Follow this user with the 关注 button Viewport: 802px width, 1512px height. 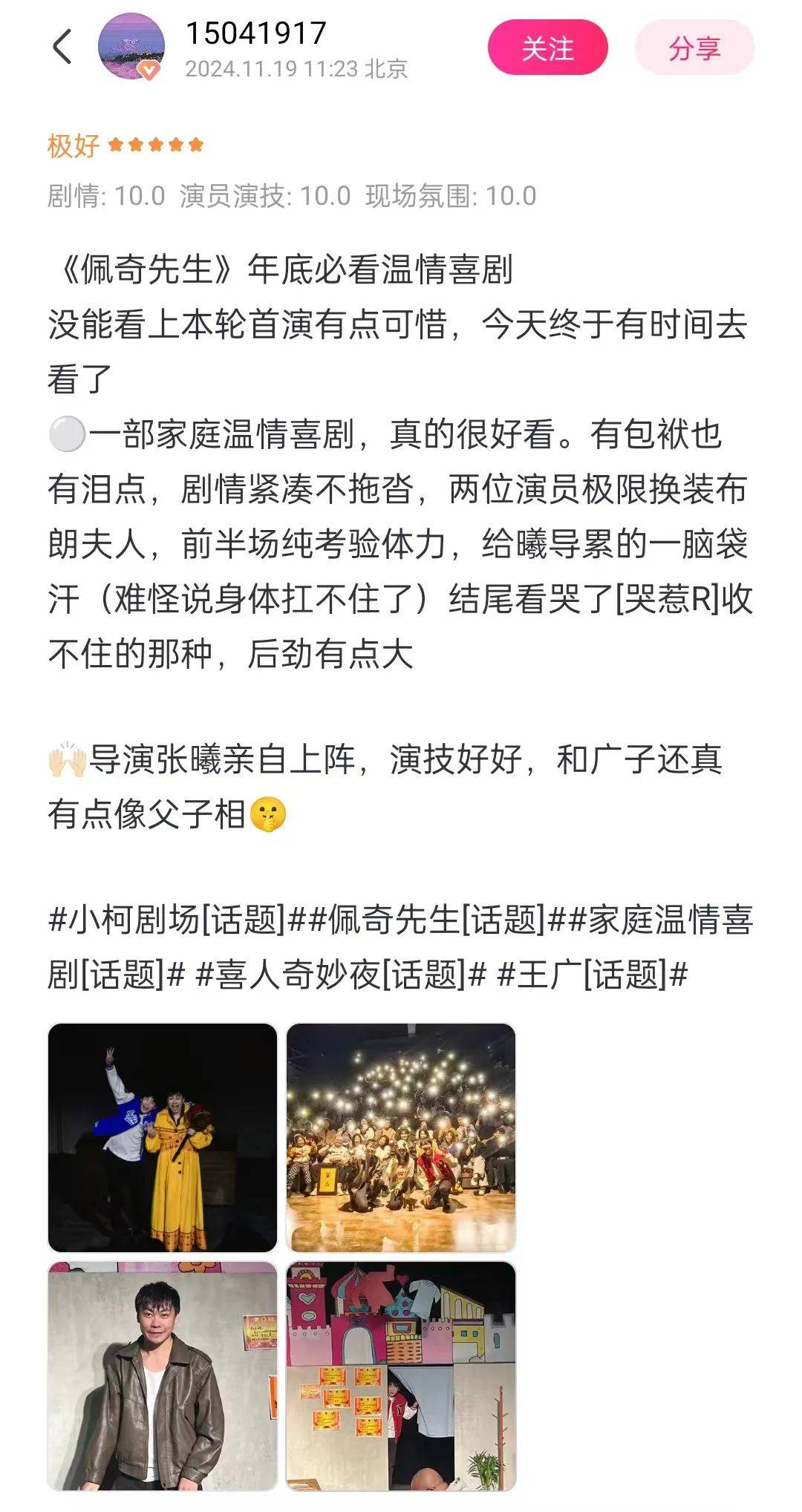[x=547, y=48]
